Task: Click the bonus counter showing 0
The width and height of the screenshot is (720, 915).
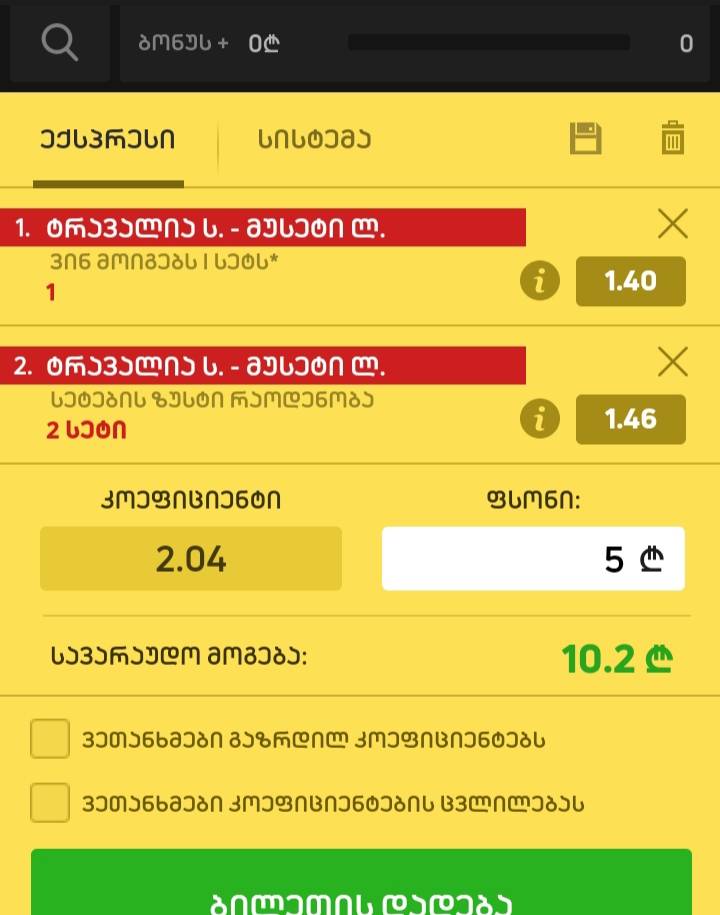Action: click(686, 44)
